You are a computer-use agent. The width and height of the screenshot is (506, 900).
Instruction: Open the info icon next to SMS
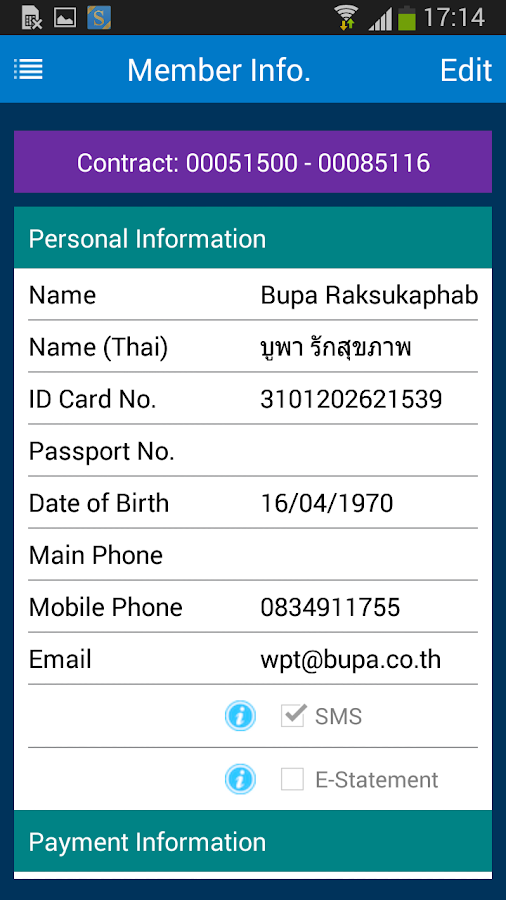tap(240, 716)
